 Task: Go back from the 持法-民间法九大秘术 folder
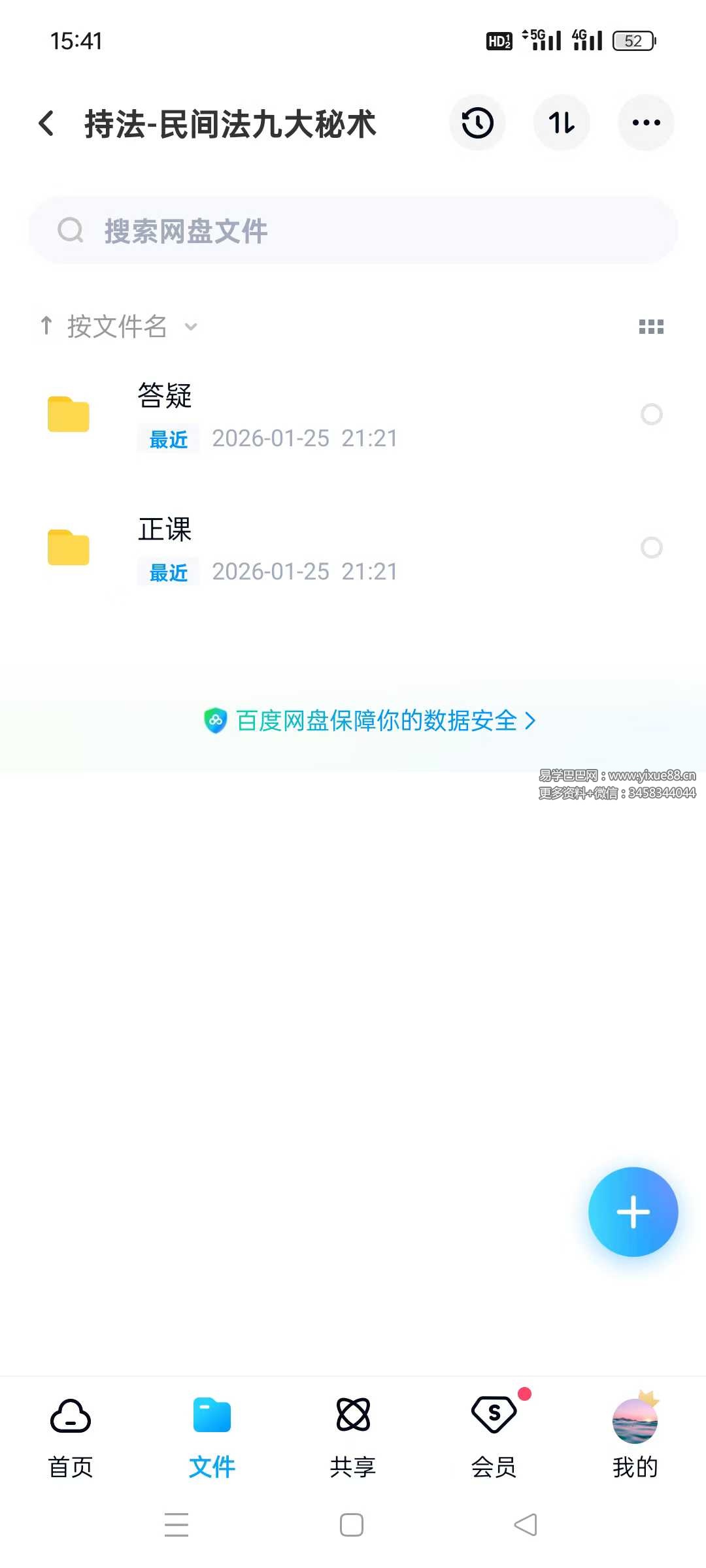click(46, 123)
